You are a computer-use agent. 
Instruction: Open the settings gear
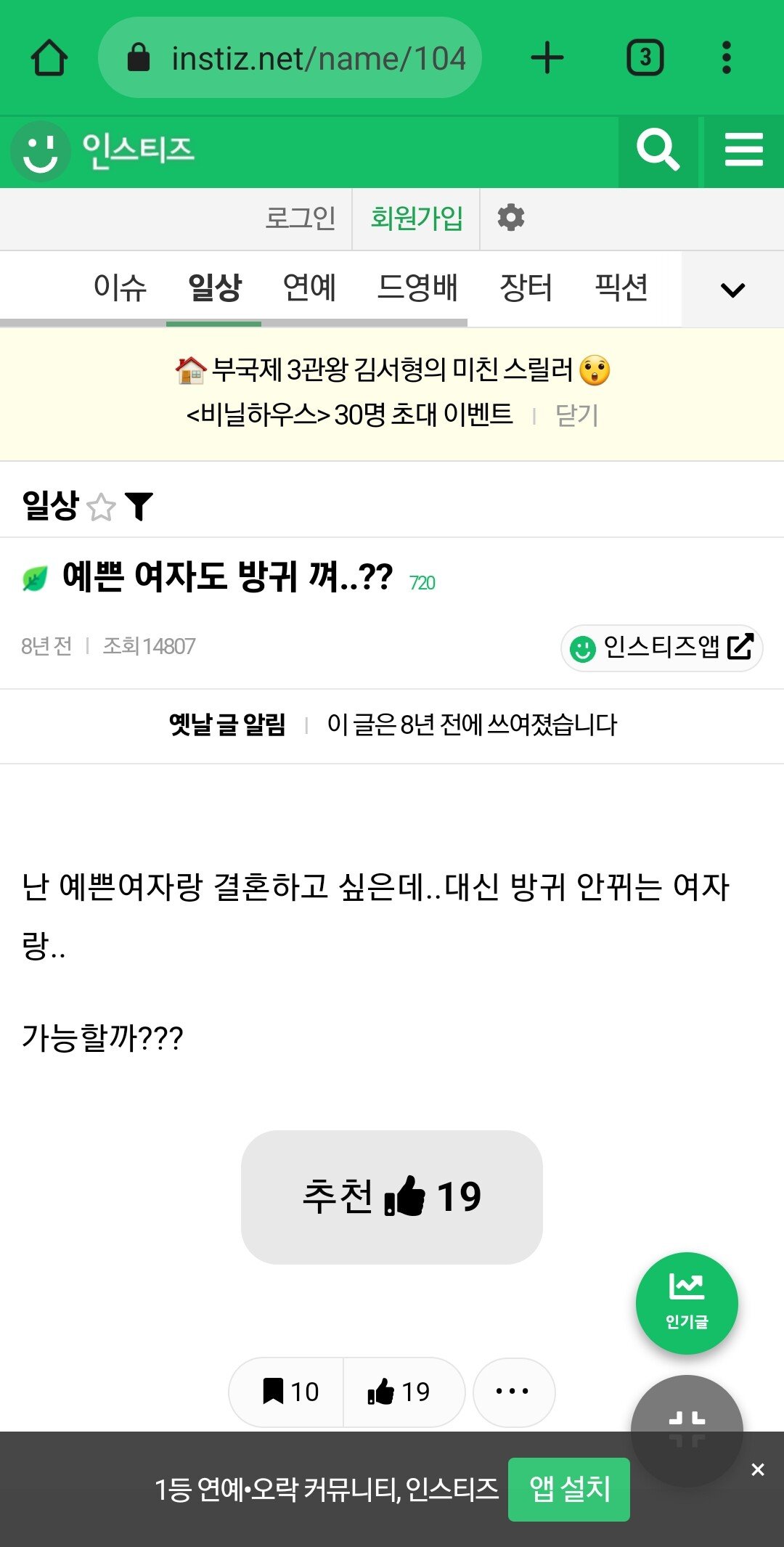(x=510, y=218)
